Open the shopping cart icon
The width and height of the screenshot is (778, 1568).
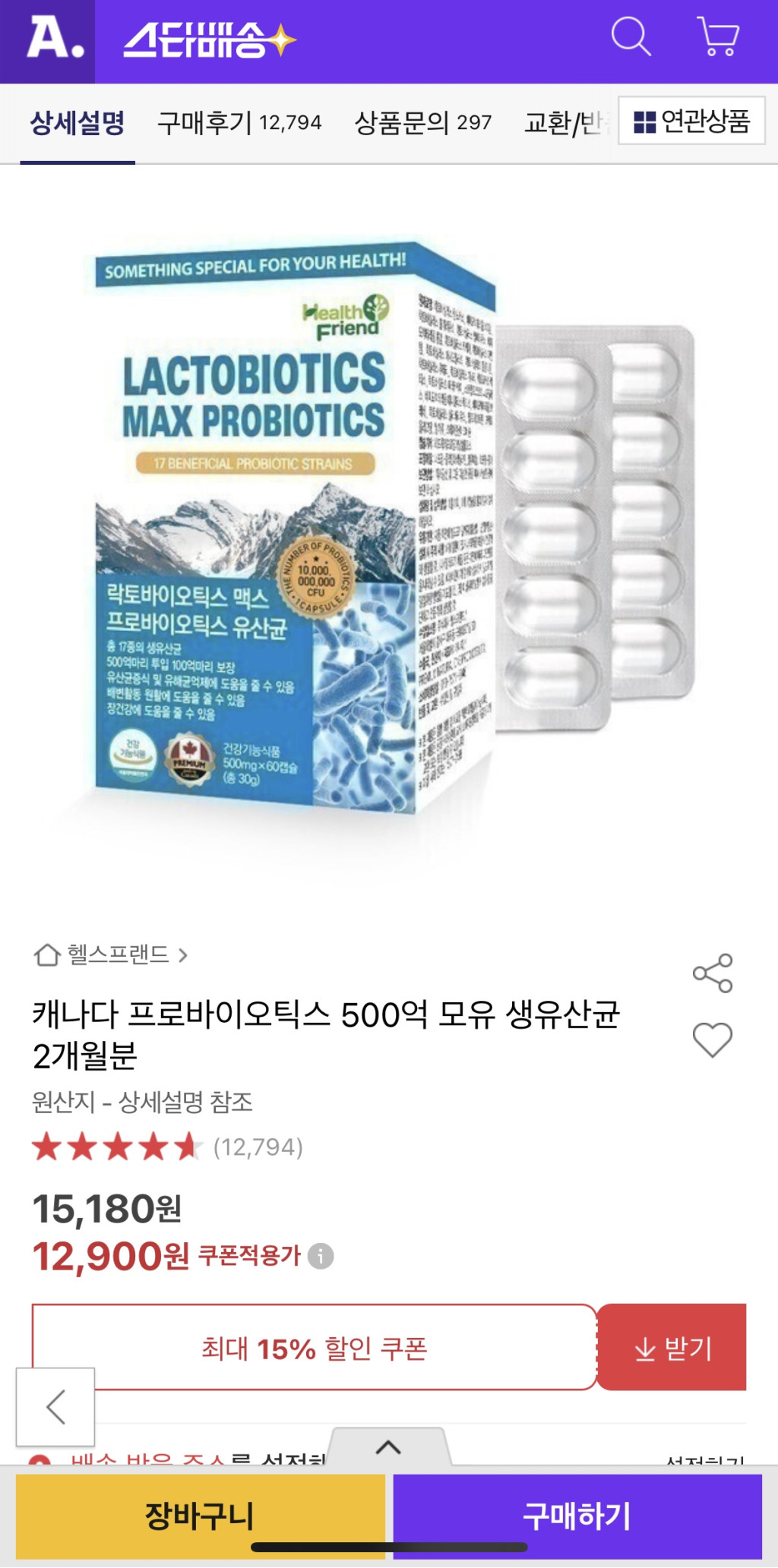(717, 36)
